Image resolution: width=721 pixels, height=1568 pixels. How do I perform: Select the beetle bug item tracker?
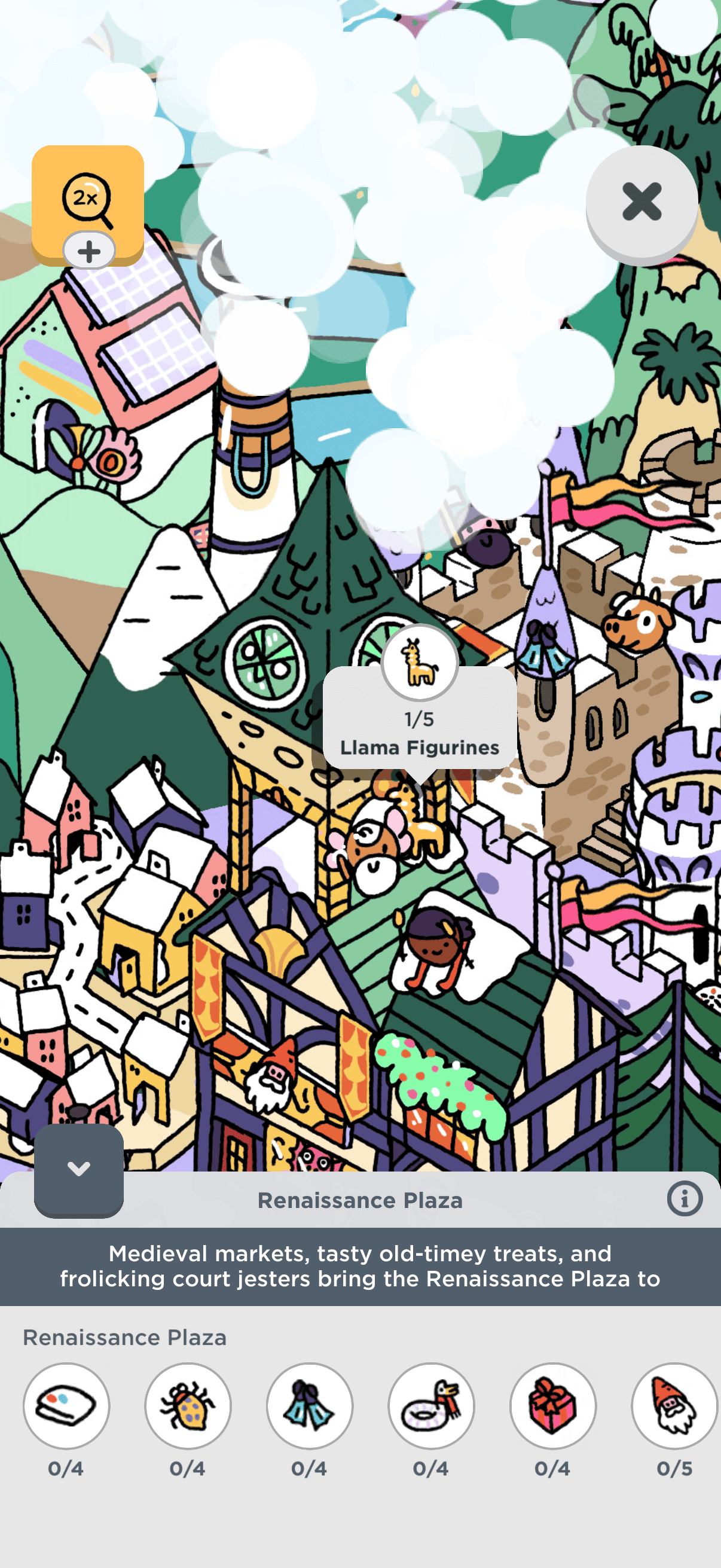[188, 1405]
